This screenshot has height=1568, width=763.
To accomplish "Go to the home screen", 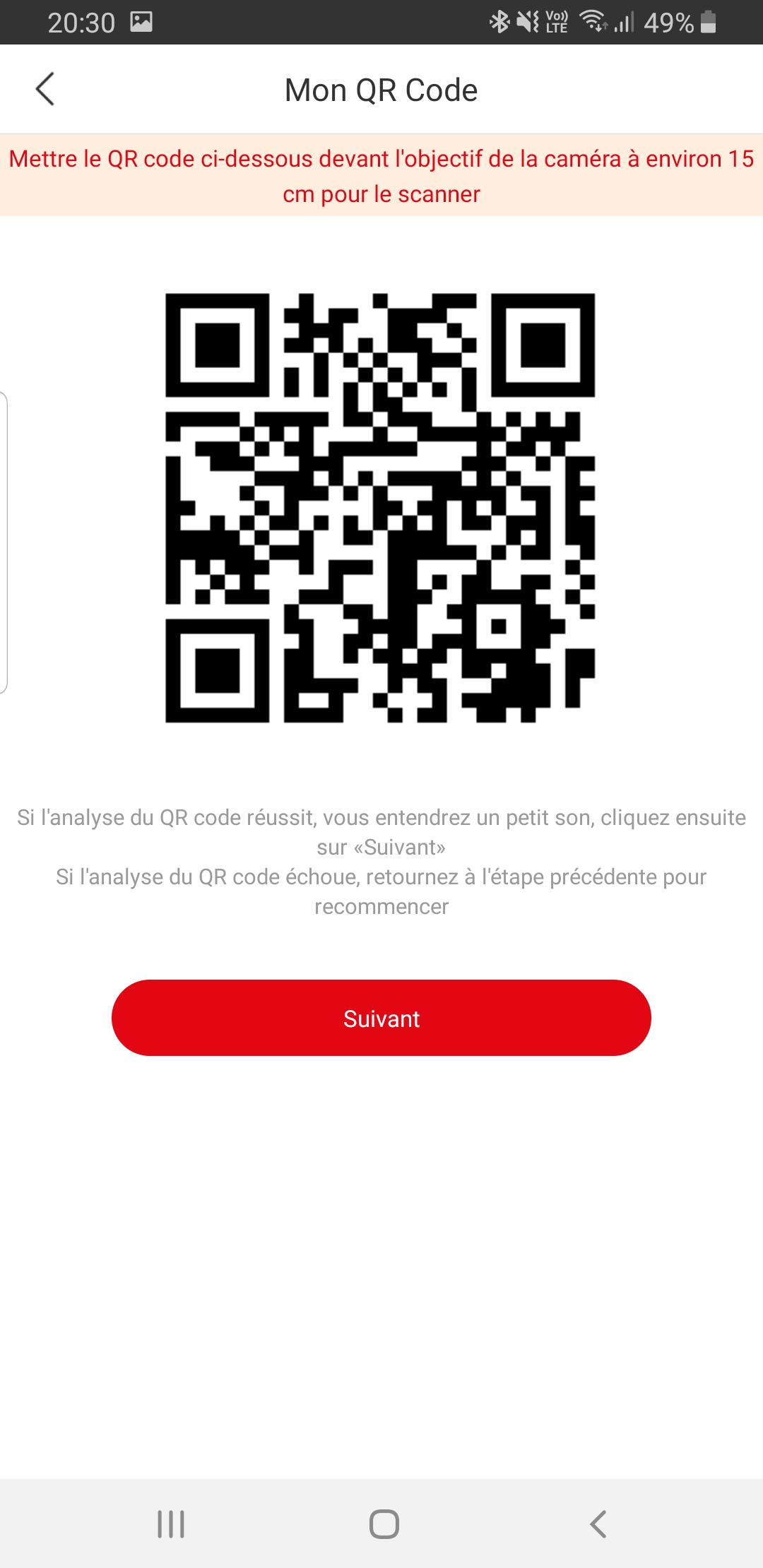I will click(384, 1524).
